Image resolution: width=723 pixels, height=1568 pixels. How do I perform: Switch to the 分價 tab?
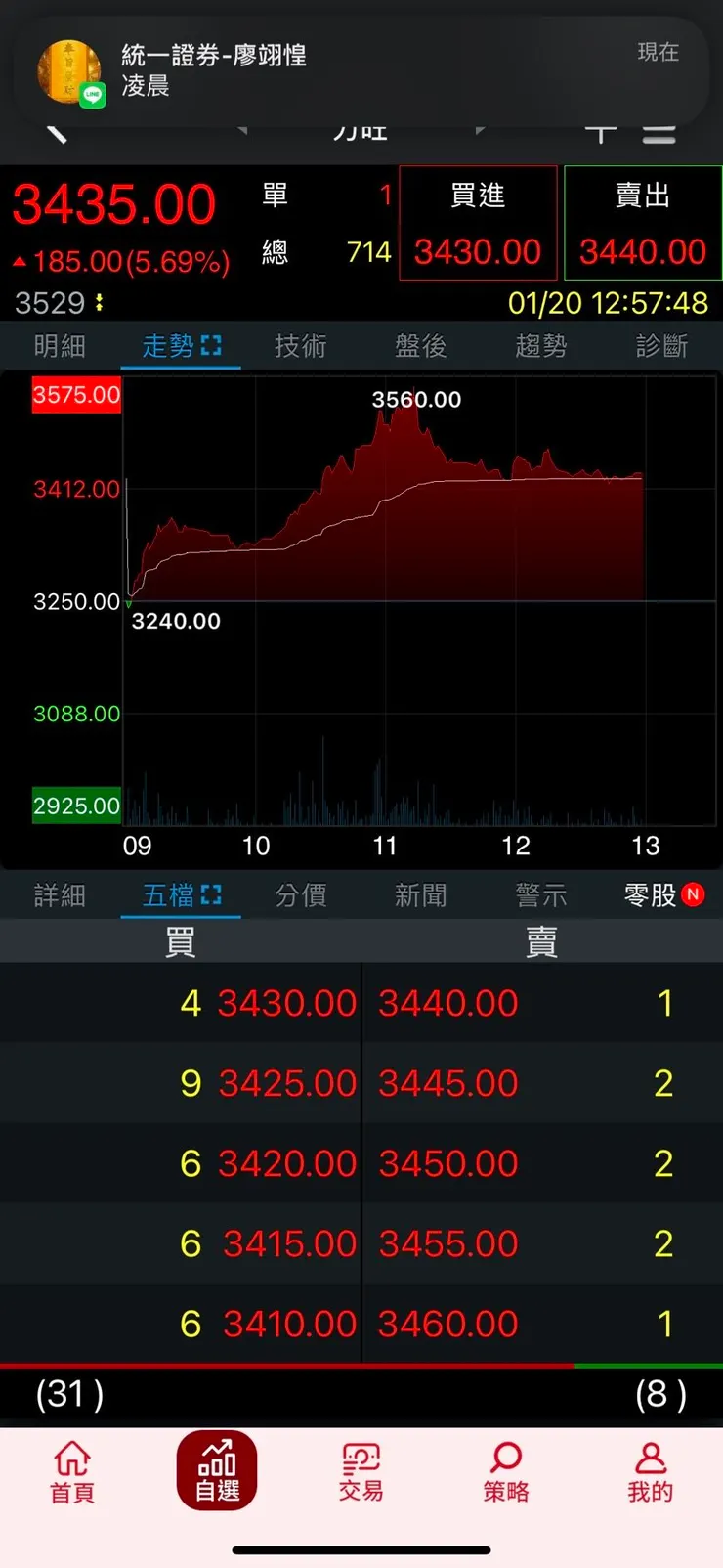click(x=300, y=895)
